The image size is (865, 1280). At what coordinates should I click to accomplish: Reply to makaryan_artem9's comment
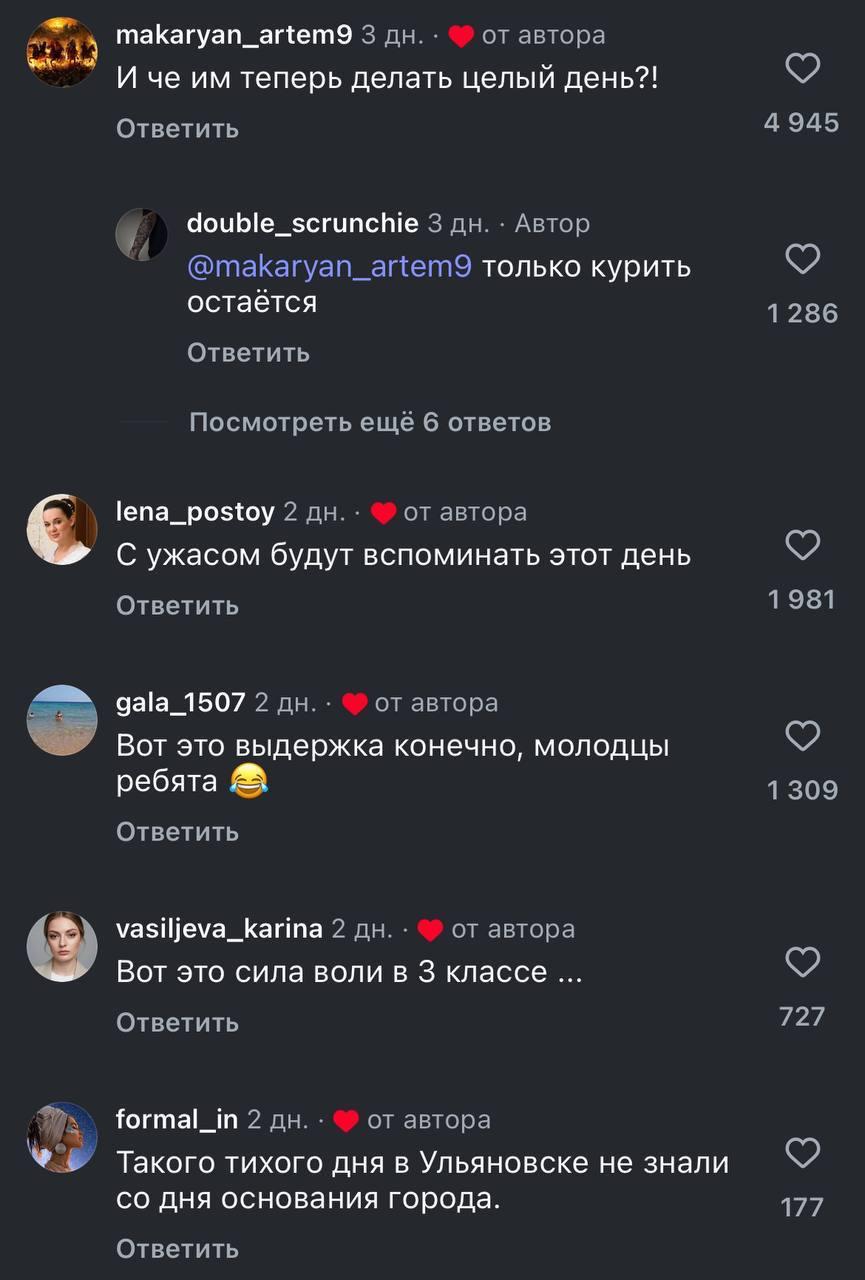coord(177,129)
